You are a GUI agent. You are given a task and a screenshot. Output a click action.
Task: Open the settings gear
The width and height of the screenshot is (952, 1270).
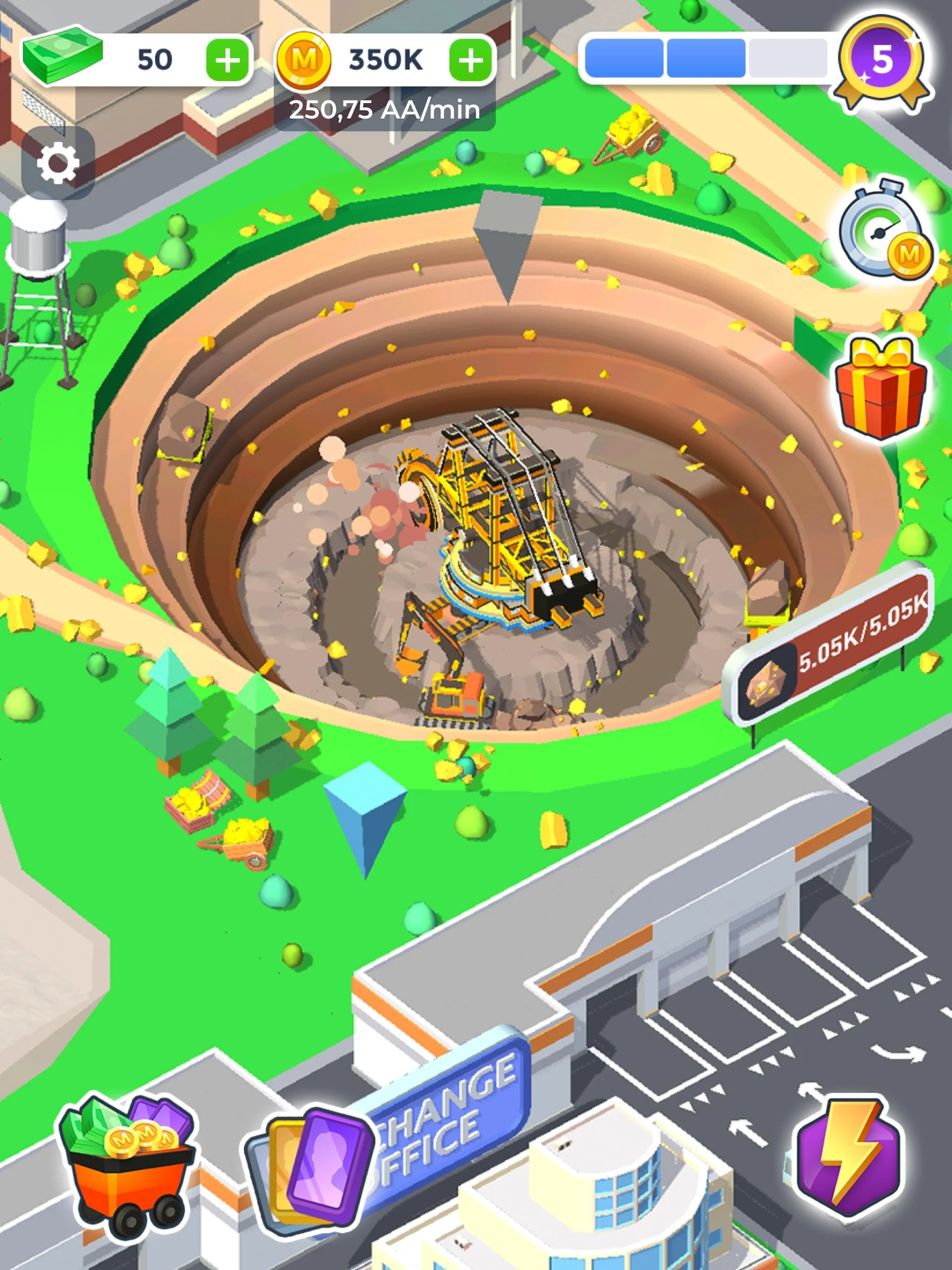(x=58, y=164)
